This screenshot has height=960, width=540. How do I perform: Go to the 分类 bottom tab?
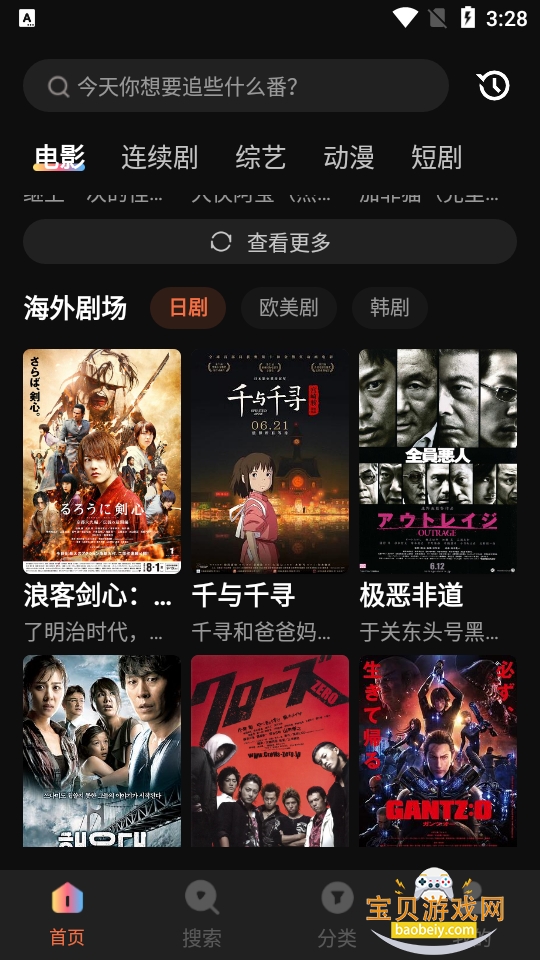click(x=337, y=914)
